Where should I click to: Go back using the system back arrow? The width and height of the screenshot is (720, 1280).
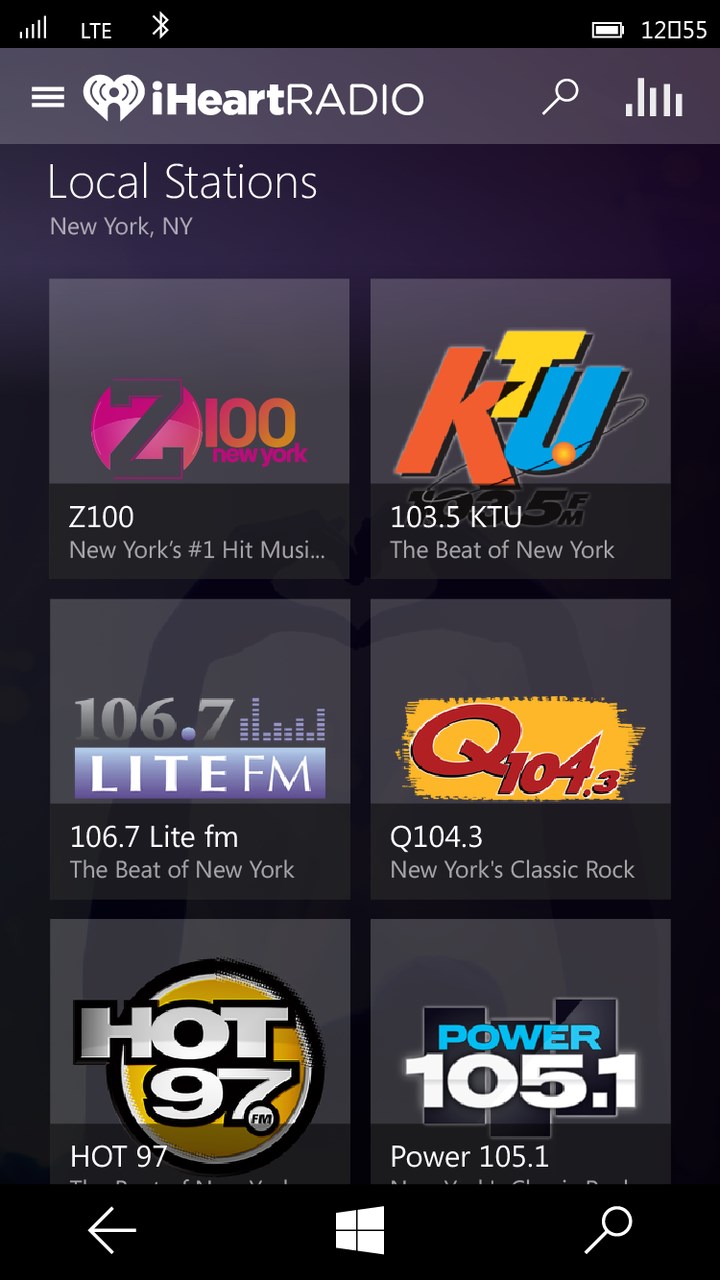click(112, 1230)
